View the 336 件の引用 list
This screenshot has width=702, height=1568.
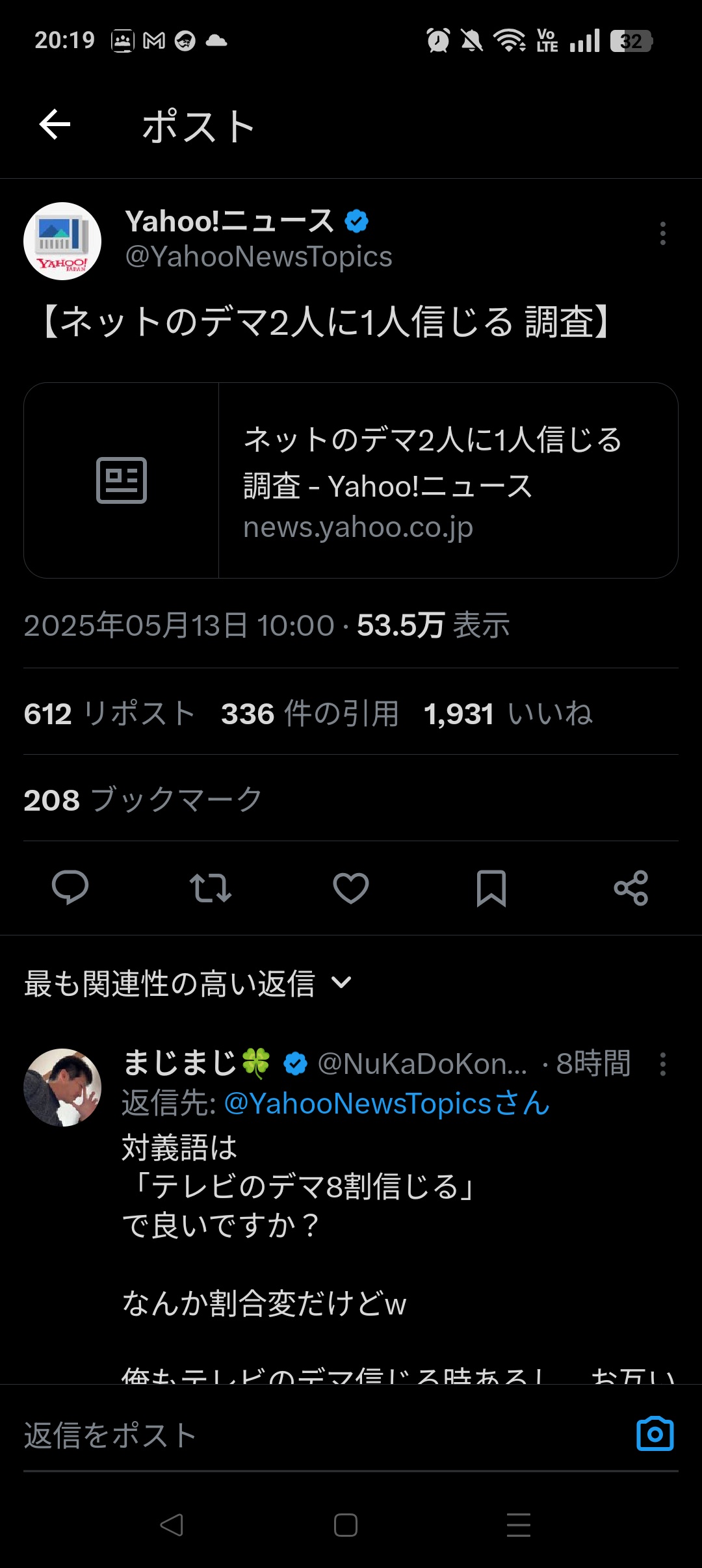coord(309,713)
